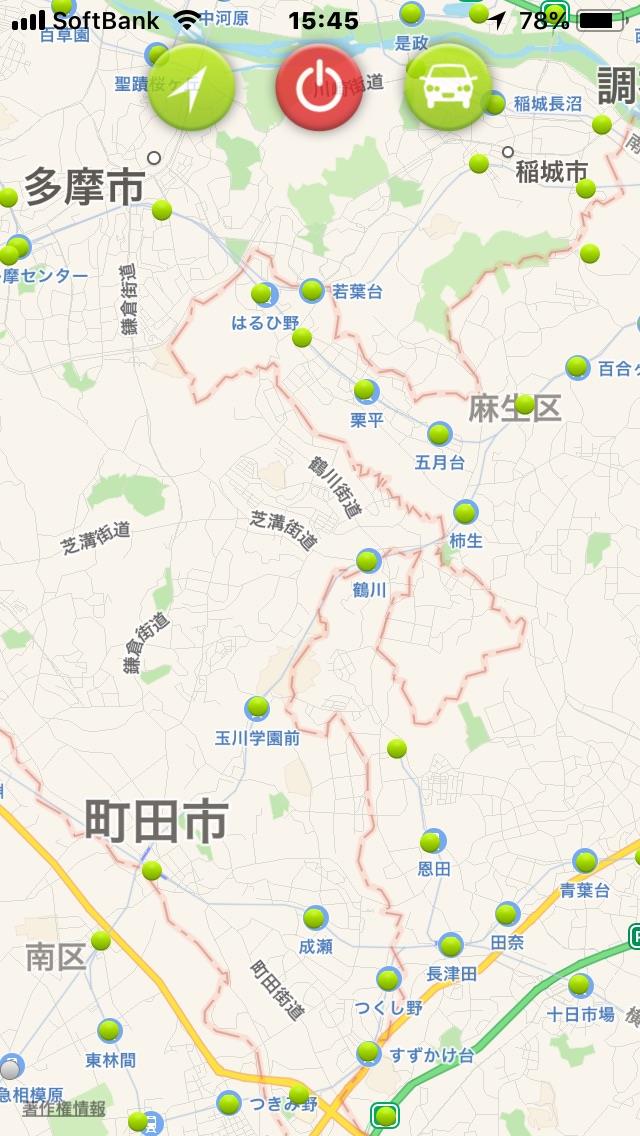Select the green marker at 十日市場 station

(579, 984)
